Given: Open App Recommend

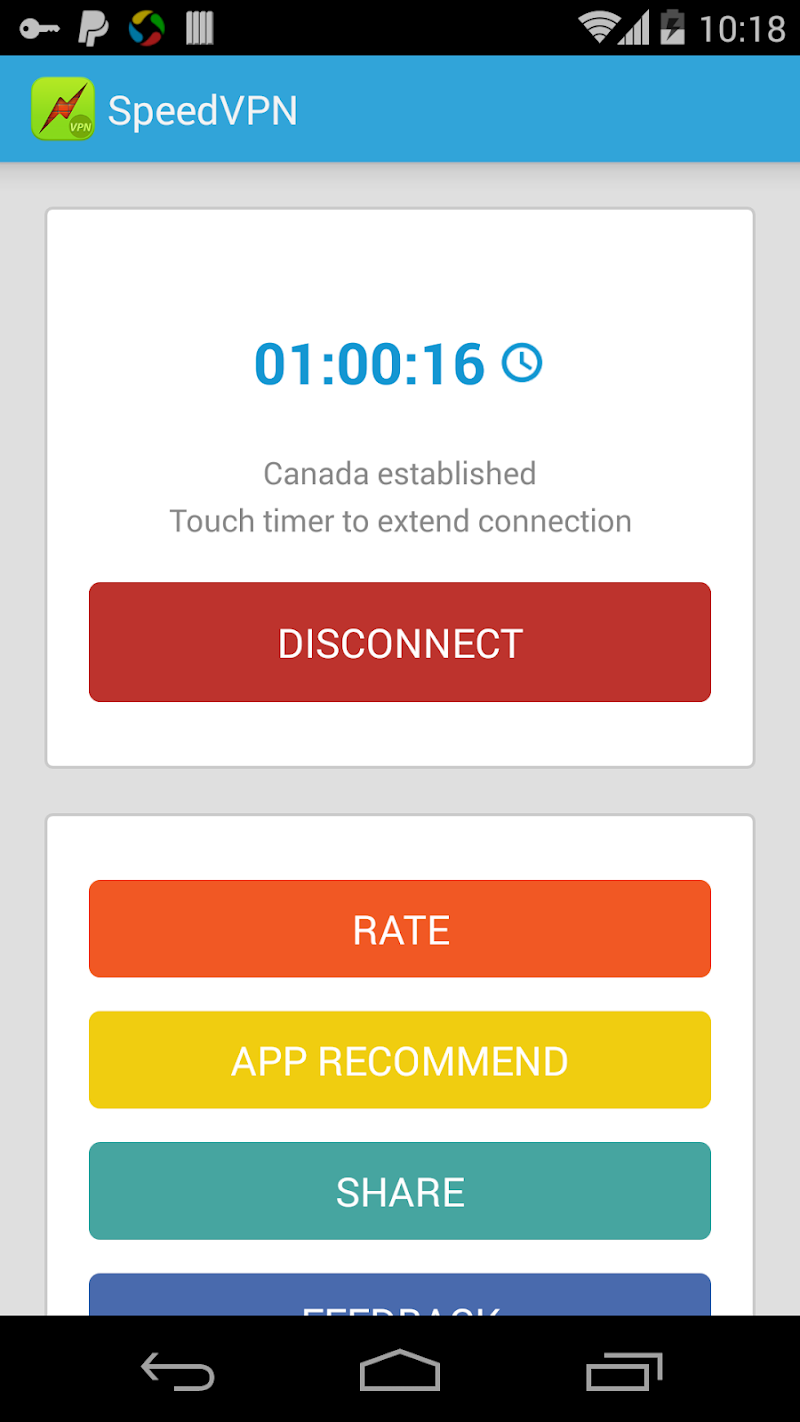Looking at the screenshot, I should 400,1060.
